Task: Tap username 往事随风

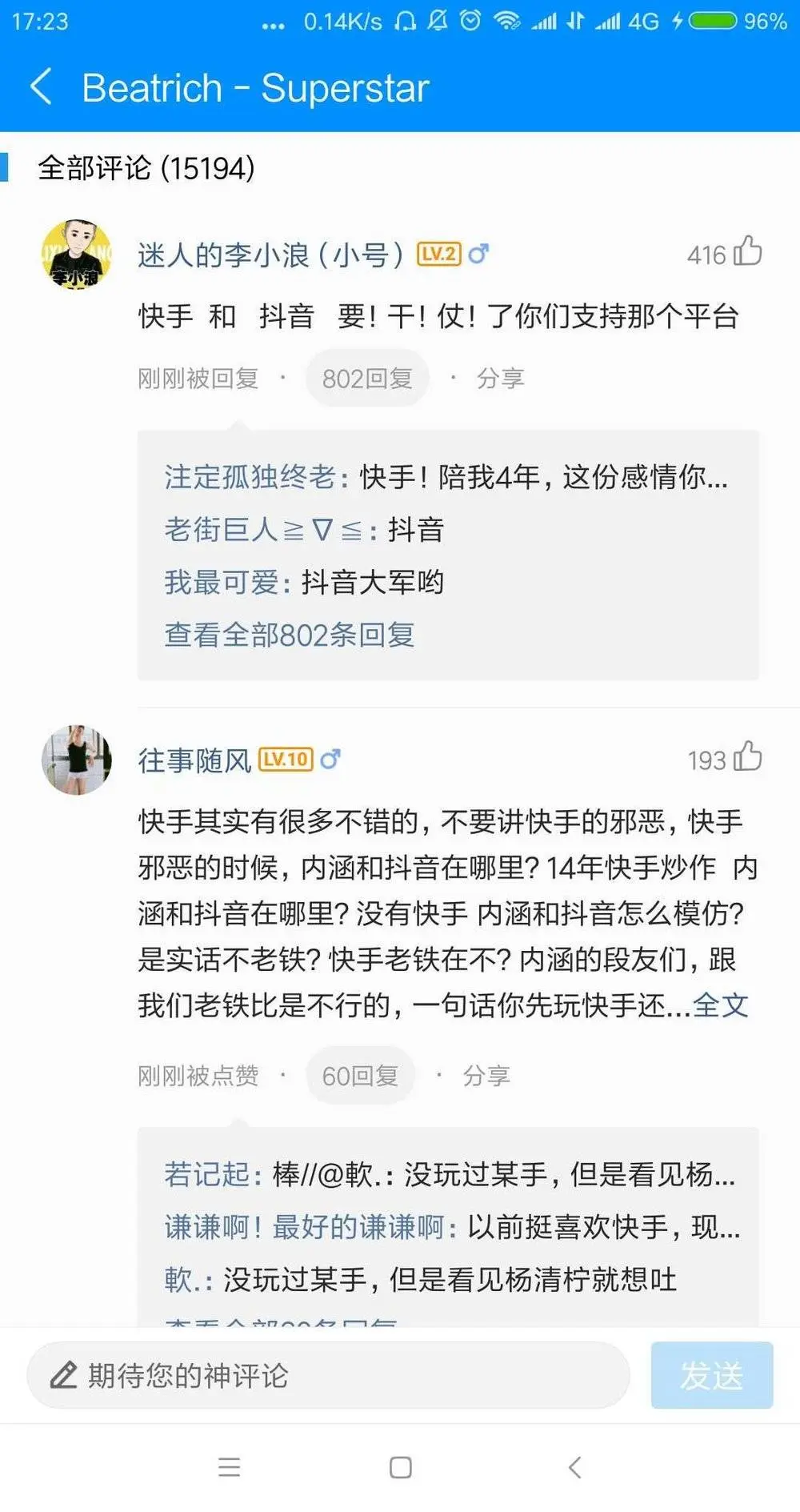Action: 194,760
